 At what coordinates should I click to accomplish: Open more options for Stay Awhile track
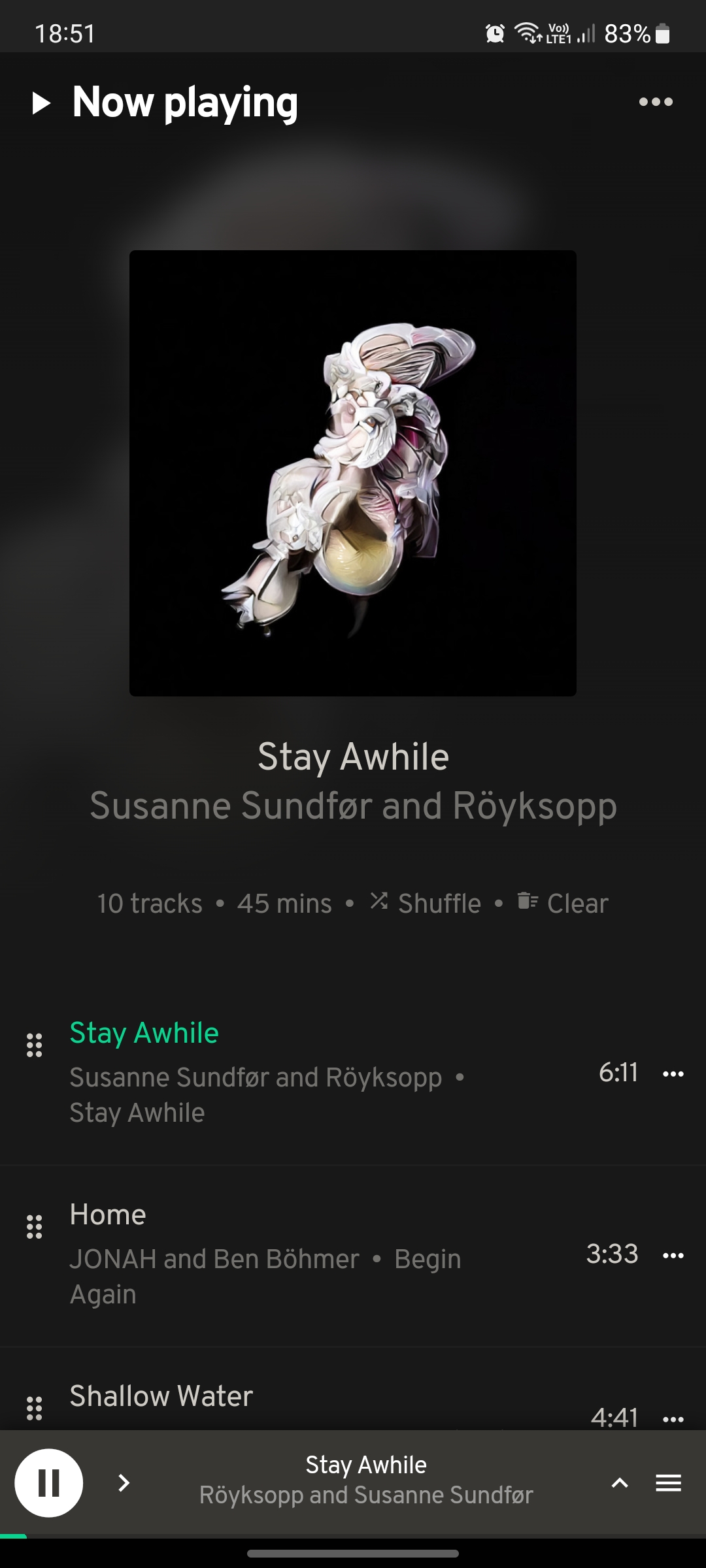(x=673, y=1073)
